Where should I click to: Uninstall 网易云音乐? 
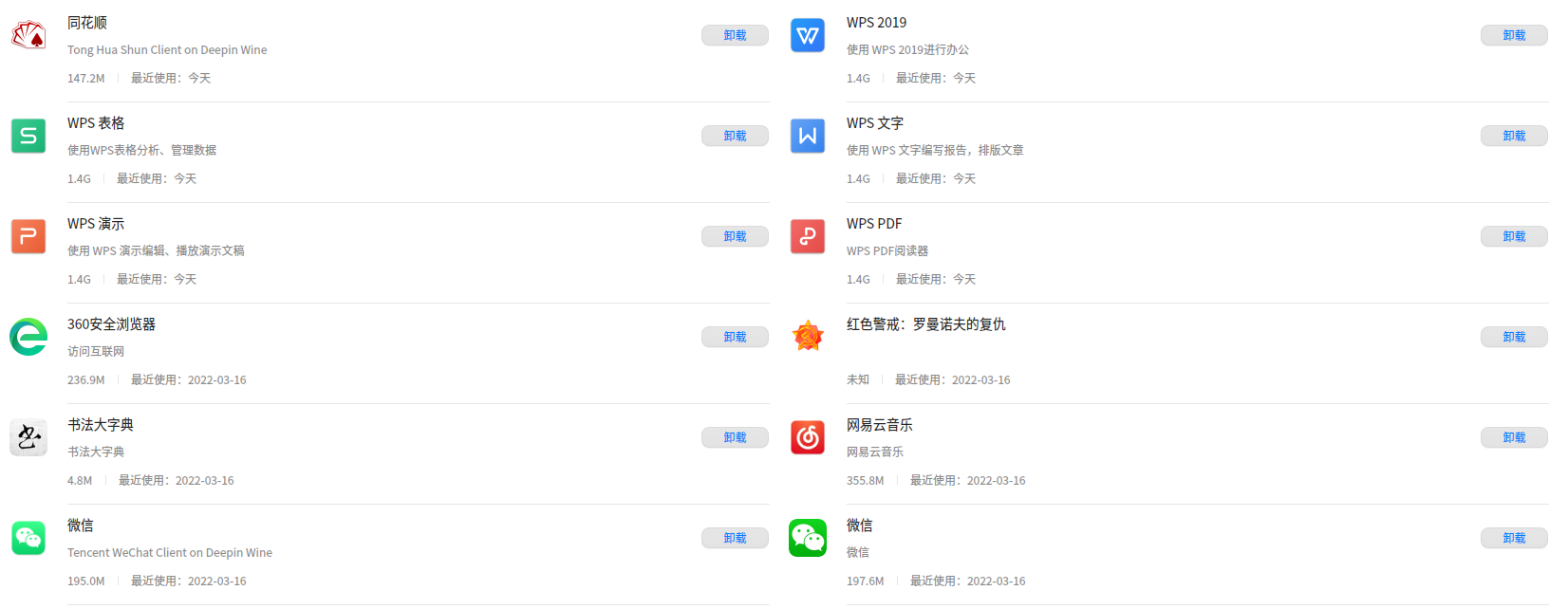click(x=1514, y=437)
